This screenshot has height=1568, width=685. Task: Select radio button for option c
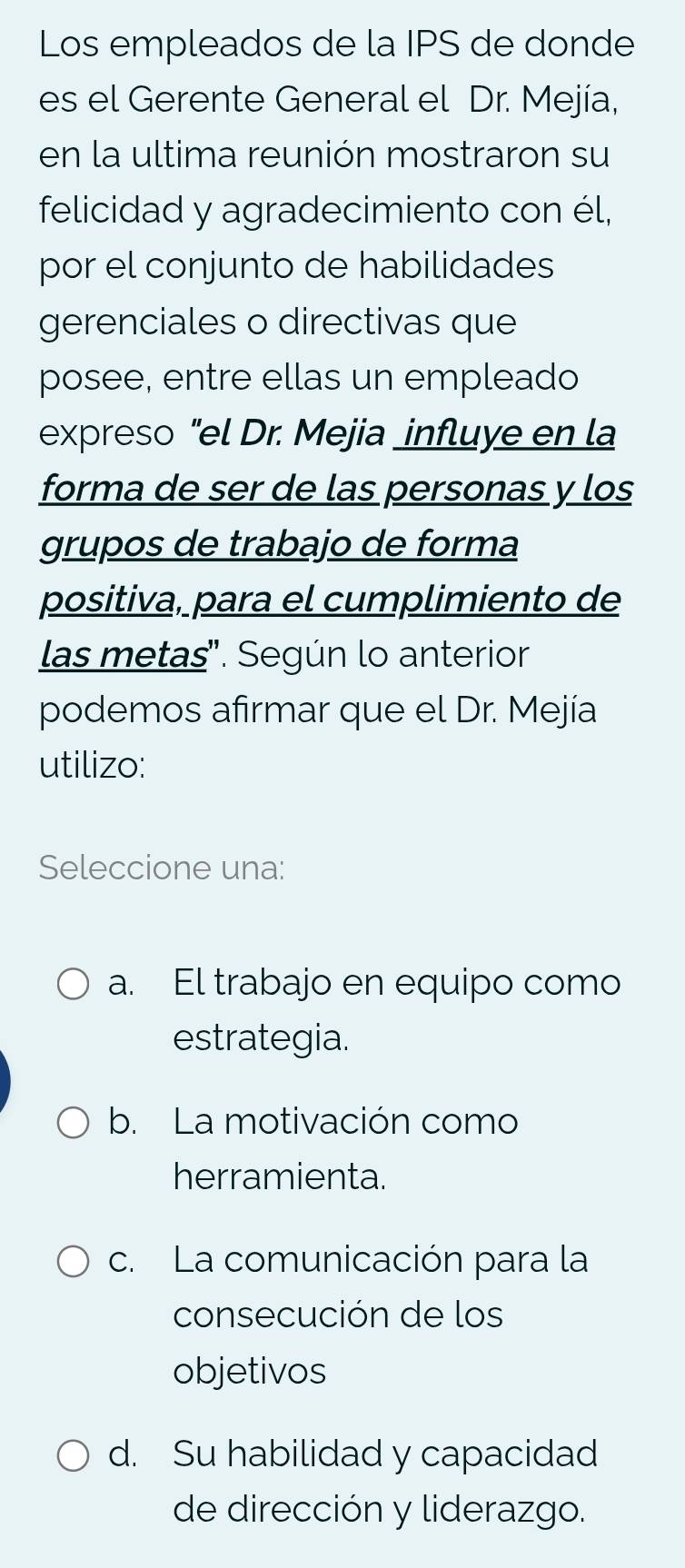[x=74, y=1260]
